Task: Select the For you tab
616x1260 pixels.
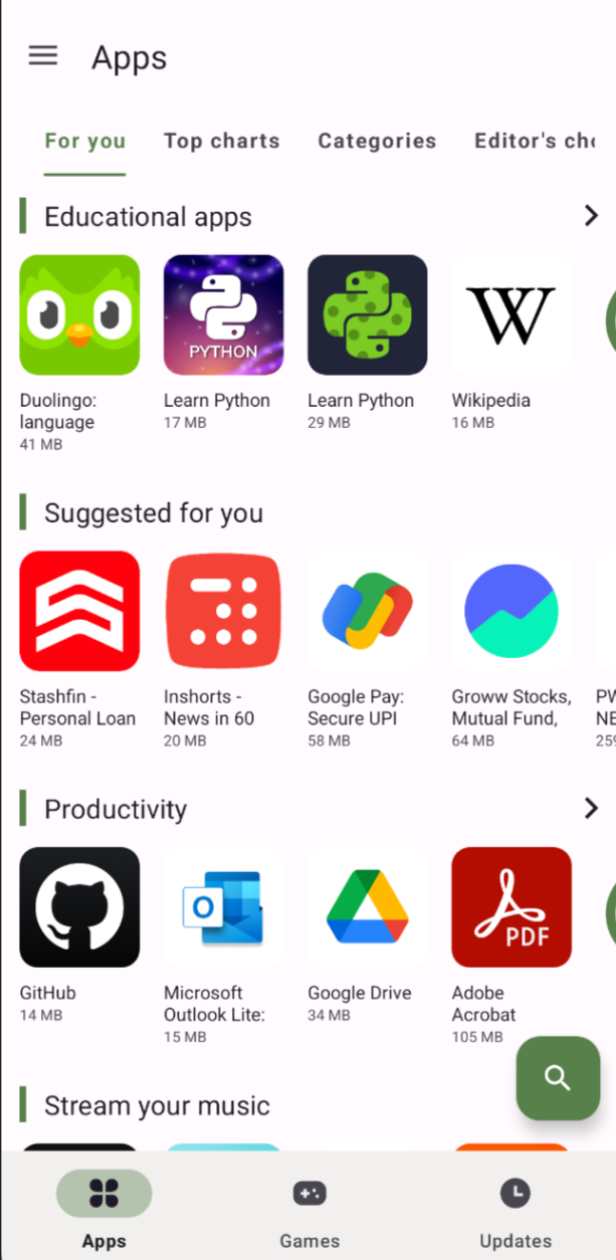Action: (85, 141)
